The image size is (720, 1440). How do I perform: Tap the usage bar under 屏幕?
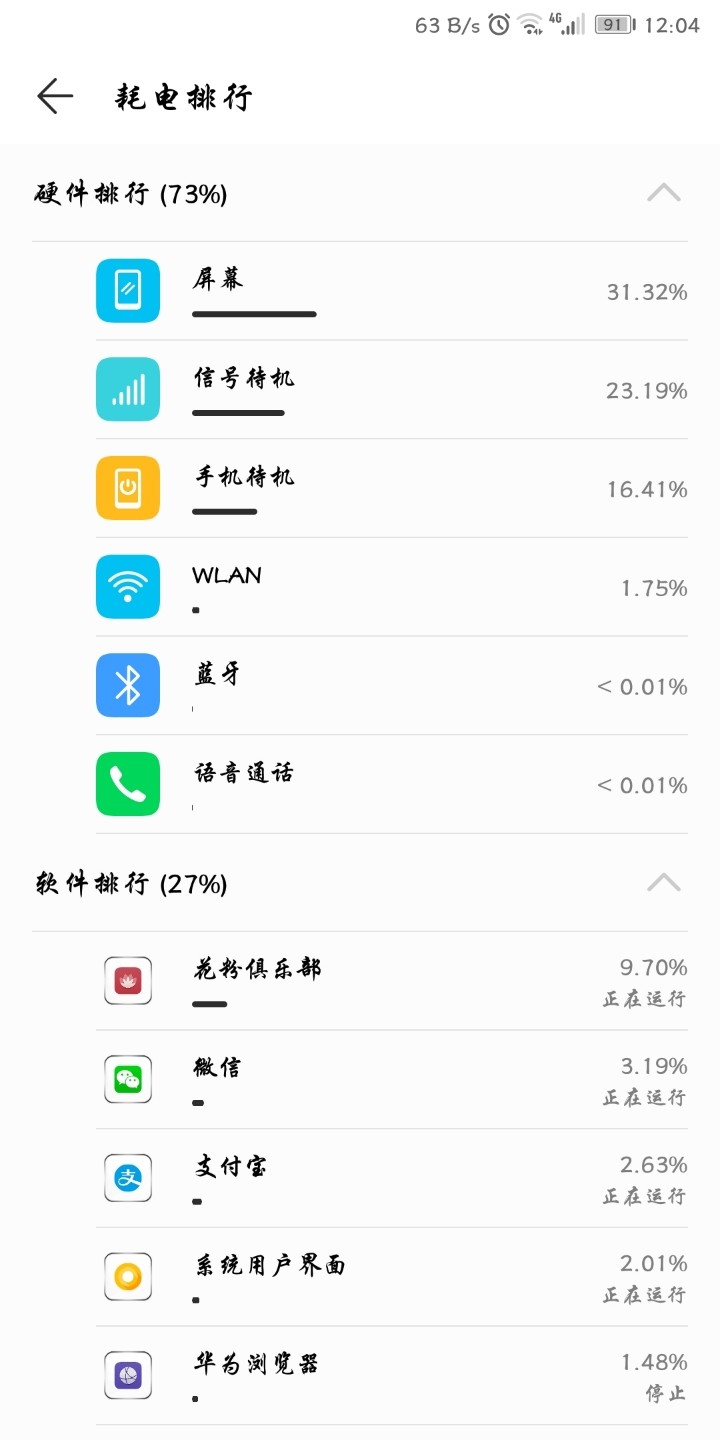254,314
